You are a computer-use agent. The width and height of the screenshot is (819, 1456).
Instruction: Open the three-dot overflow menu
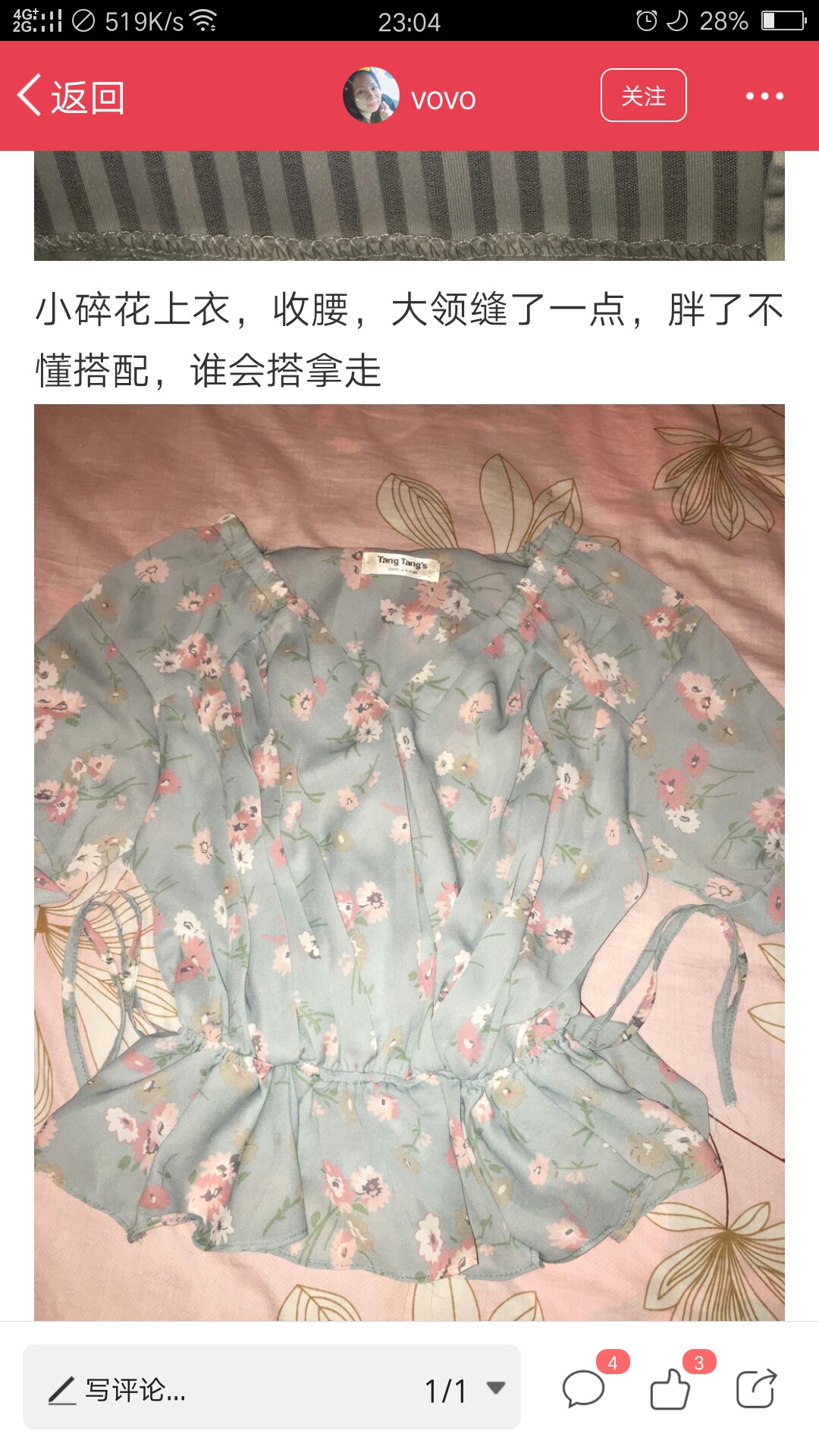764,96
